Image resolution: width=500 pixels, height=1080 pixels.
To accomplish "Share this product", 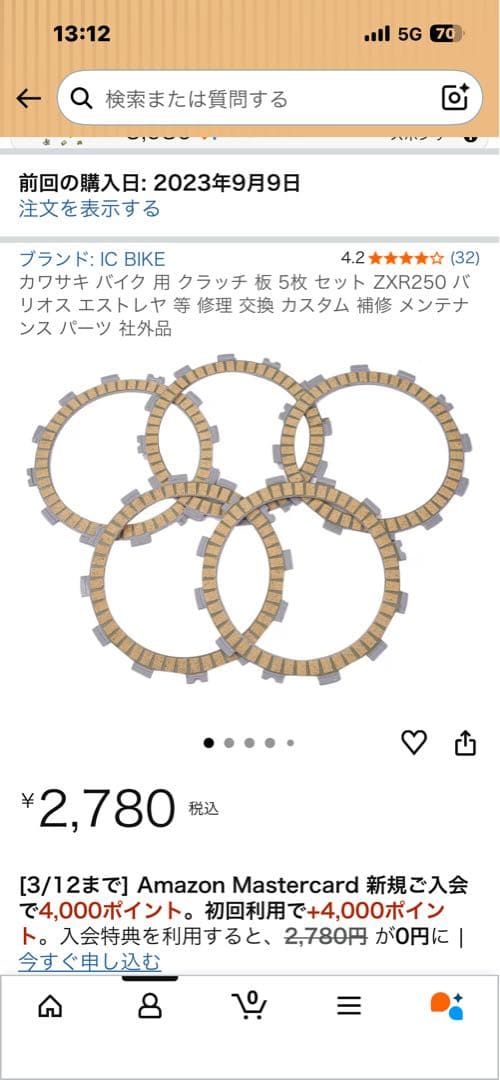I will coord(466,742).
